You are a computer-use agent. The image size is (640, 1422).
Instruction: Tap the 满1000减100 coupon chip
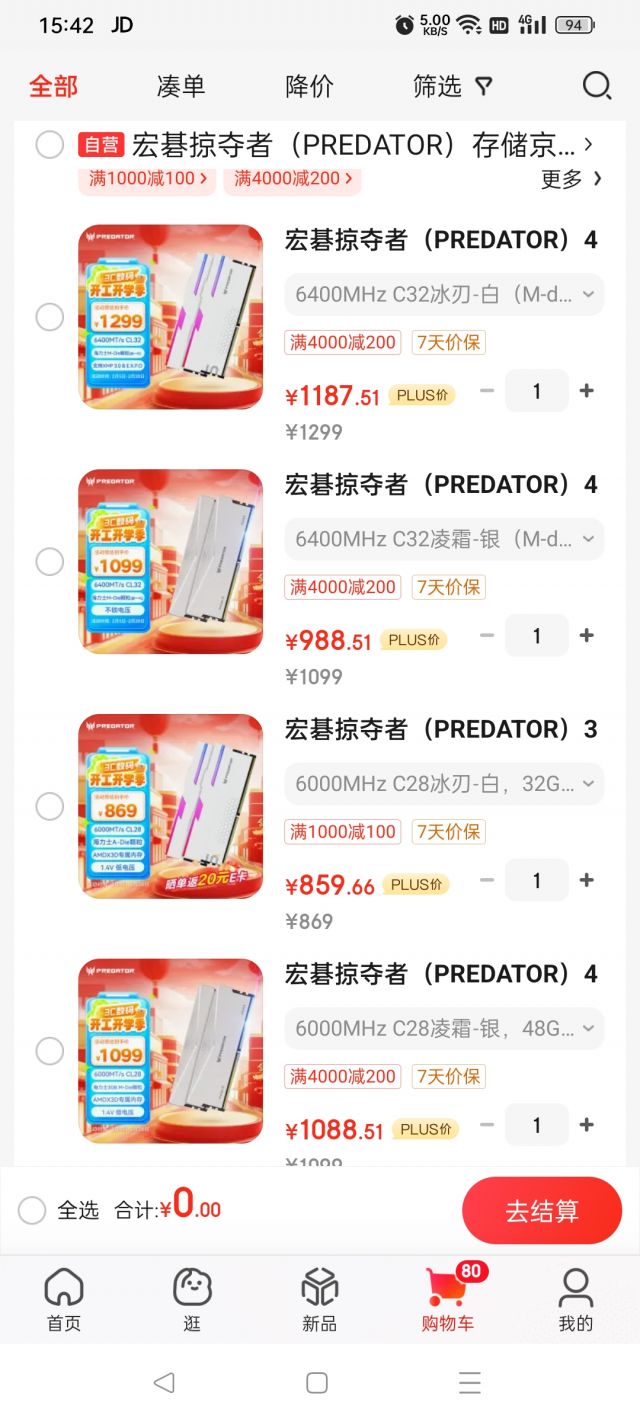[147, 179]
